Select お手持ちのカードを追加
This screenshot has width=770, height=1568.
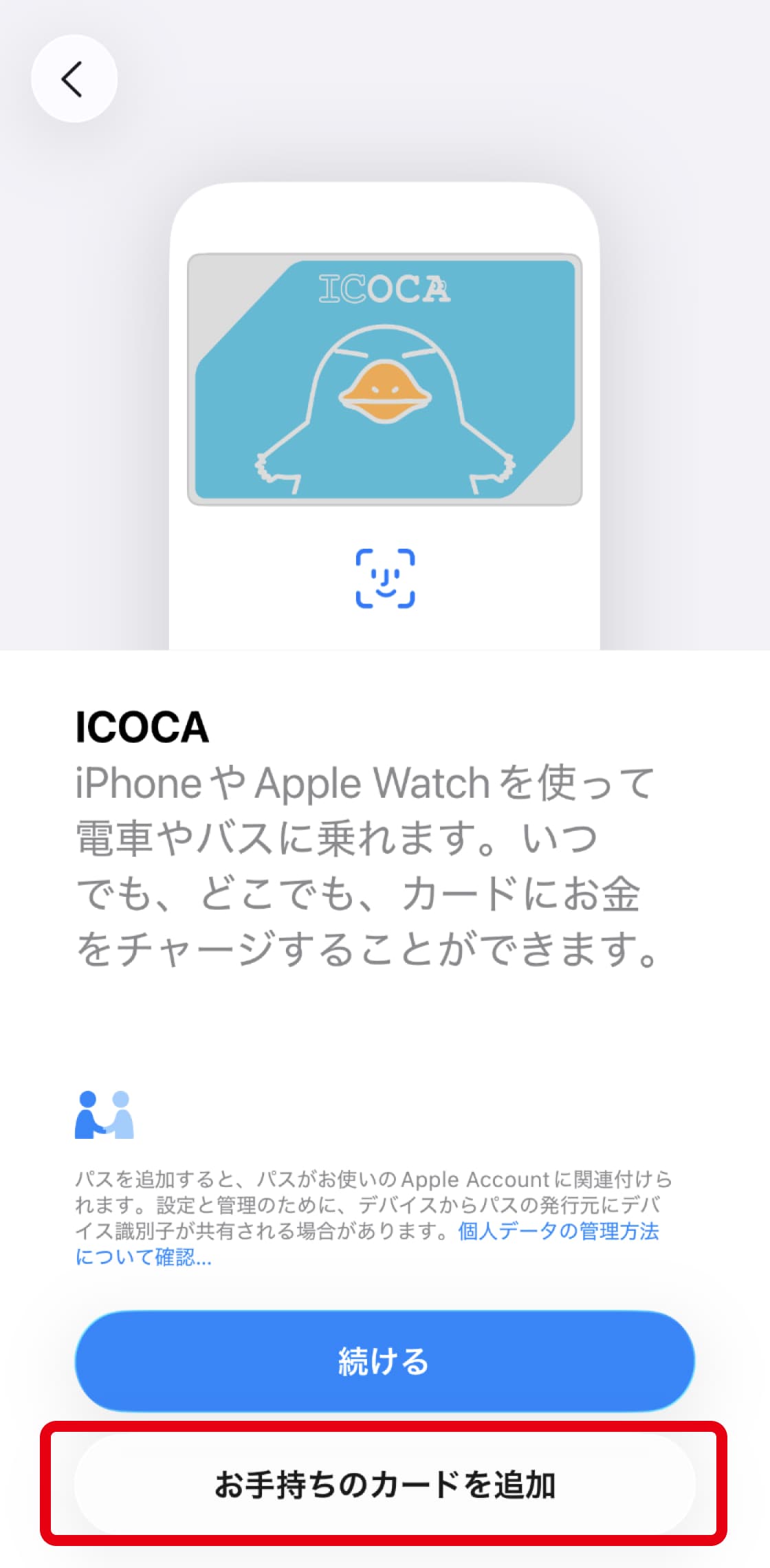click(384, 1485)
